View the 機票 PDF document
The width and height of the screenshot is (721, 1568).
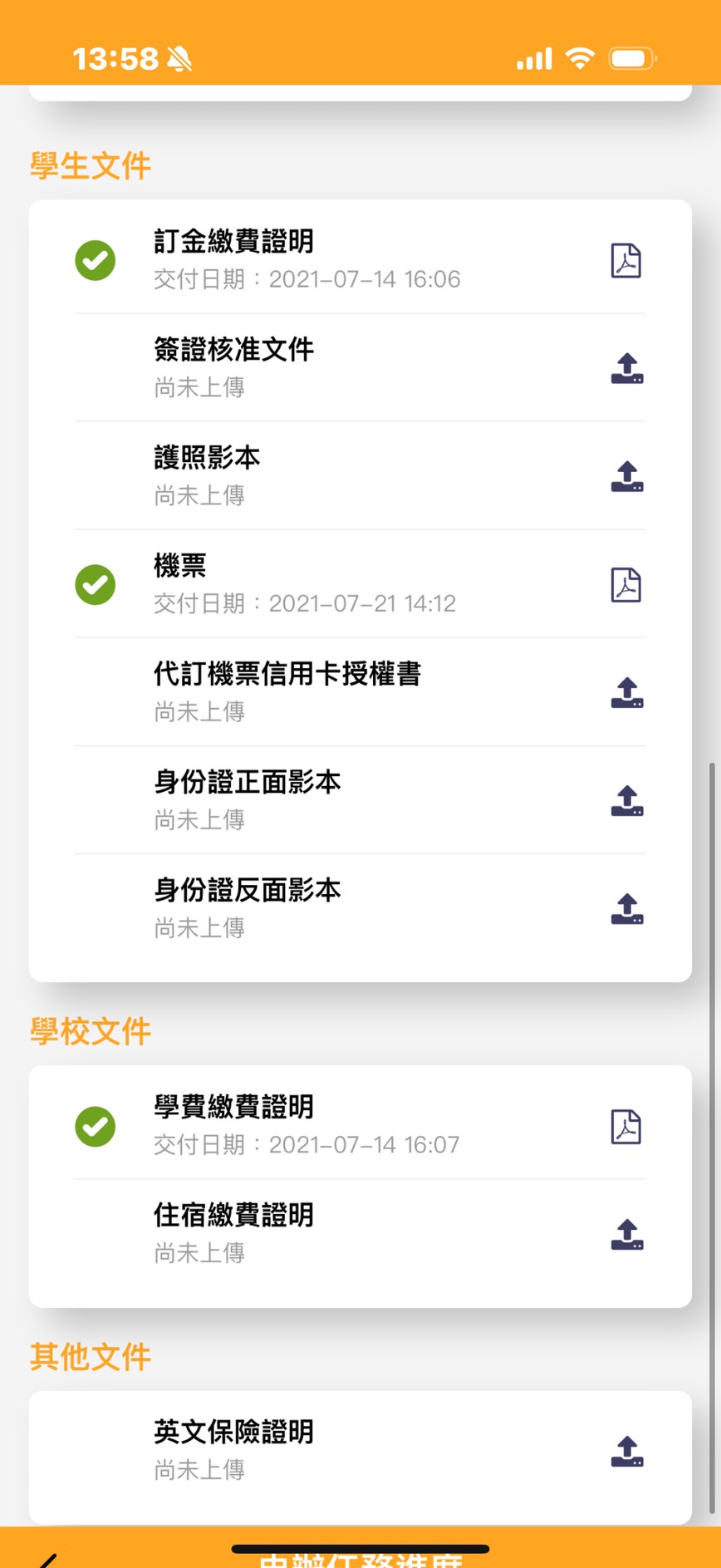tap(626, 584)
